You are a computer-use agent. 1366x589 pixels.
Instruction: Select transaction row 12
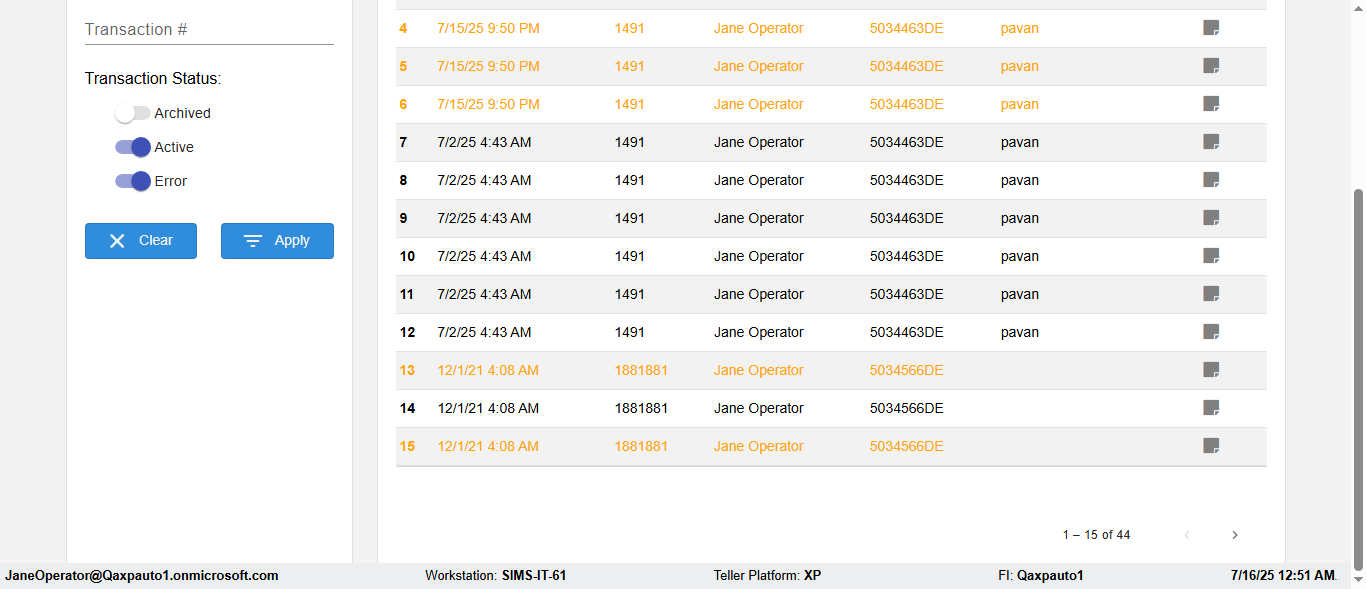(x=760, y=333)
